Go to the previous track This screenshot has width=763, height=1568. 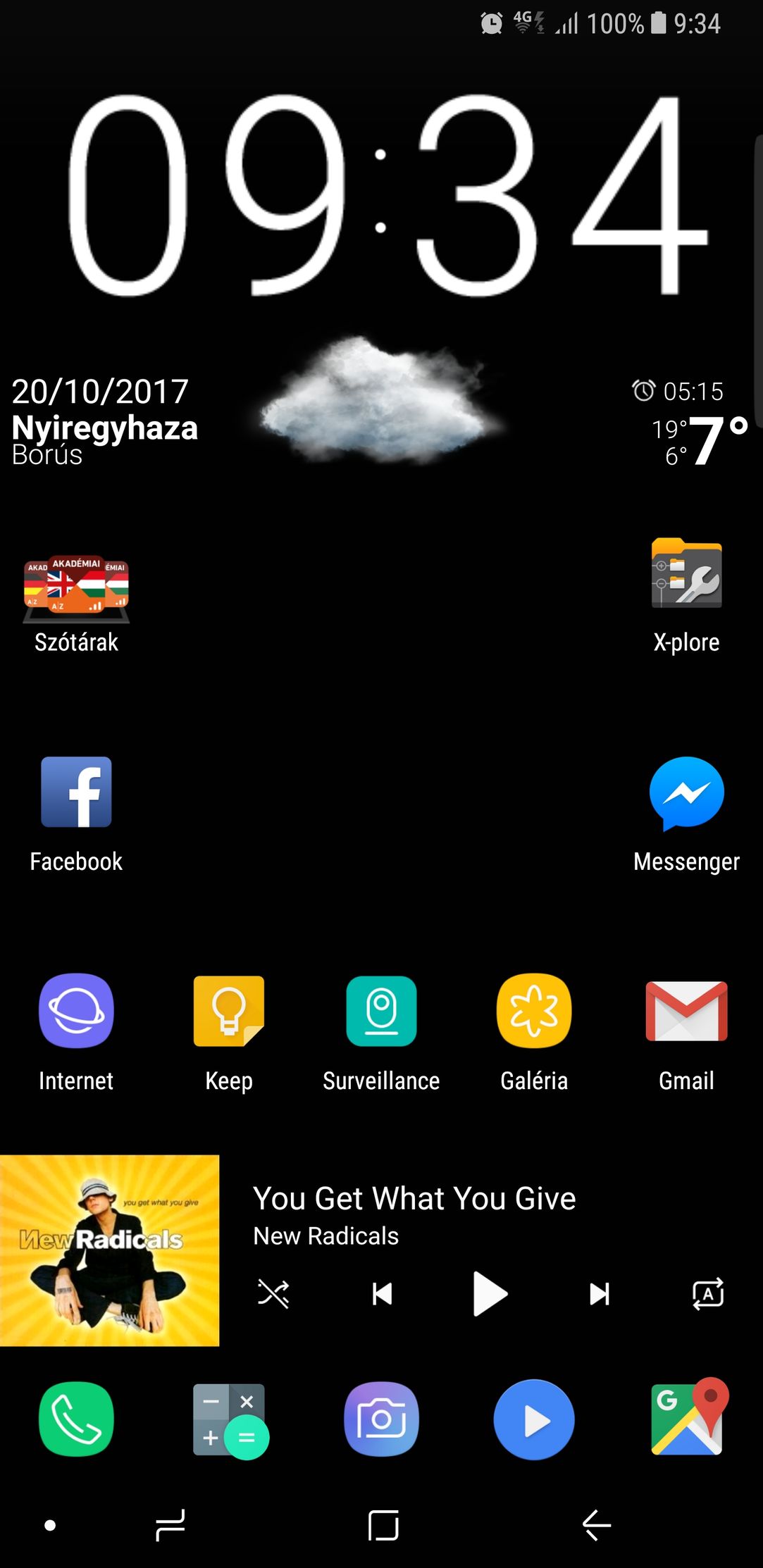tap(382, 1293)
